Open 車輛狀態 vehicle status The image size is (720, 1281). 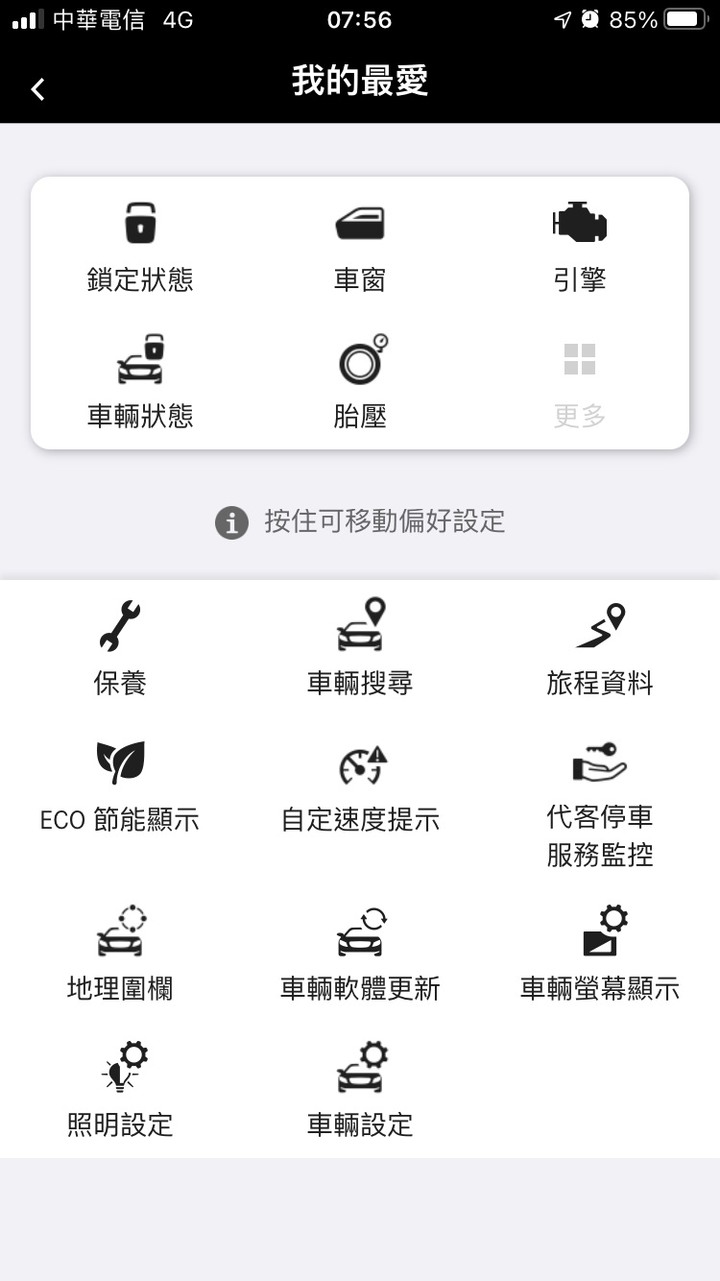coord(140,382)
